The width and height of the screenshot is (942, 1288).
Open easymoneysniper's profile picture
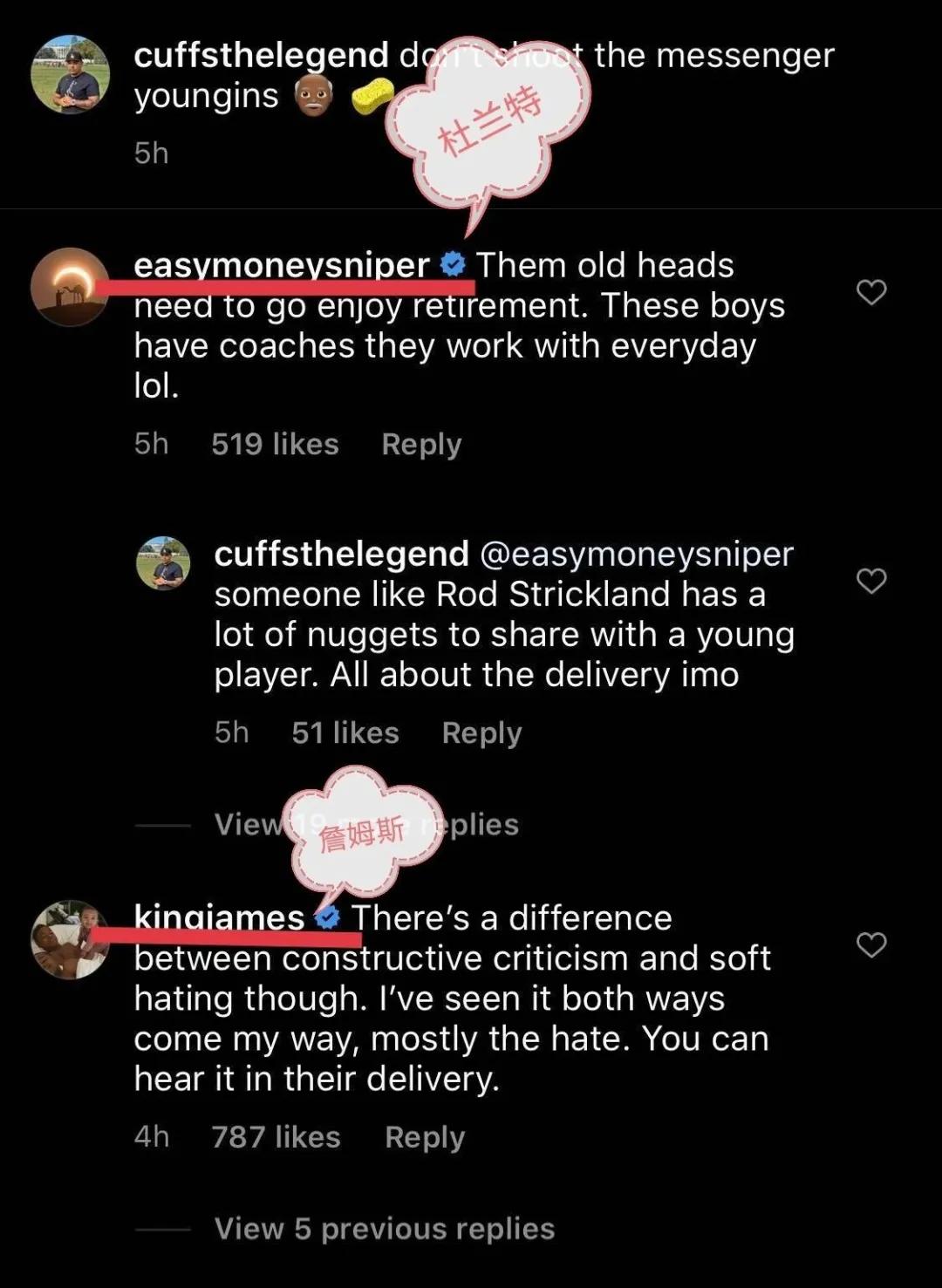click(70, 286)
